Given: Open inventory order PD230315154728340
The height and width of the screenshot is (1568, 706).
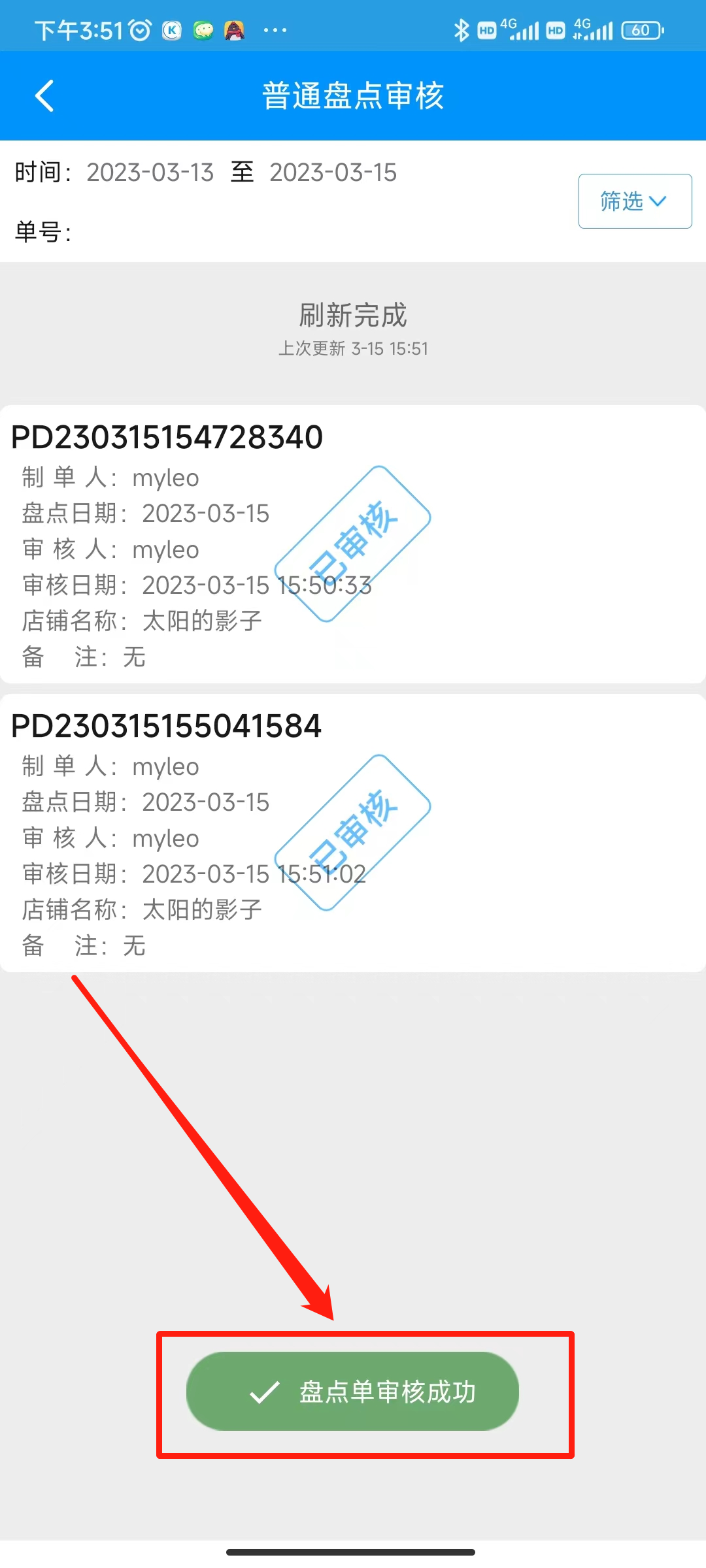Looking at the screenshot, I should (x=353, y=544).
